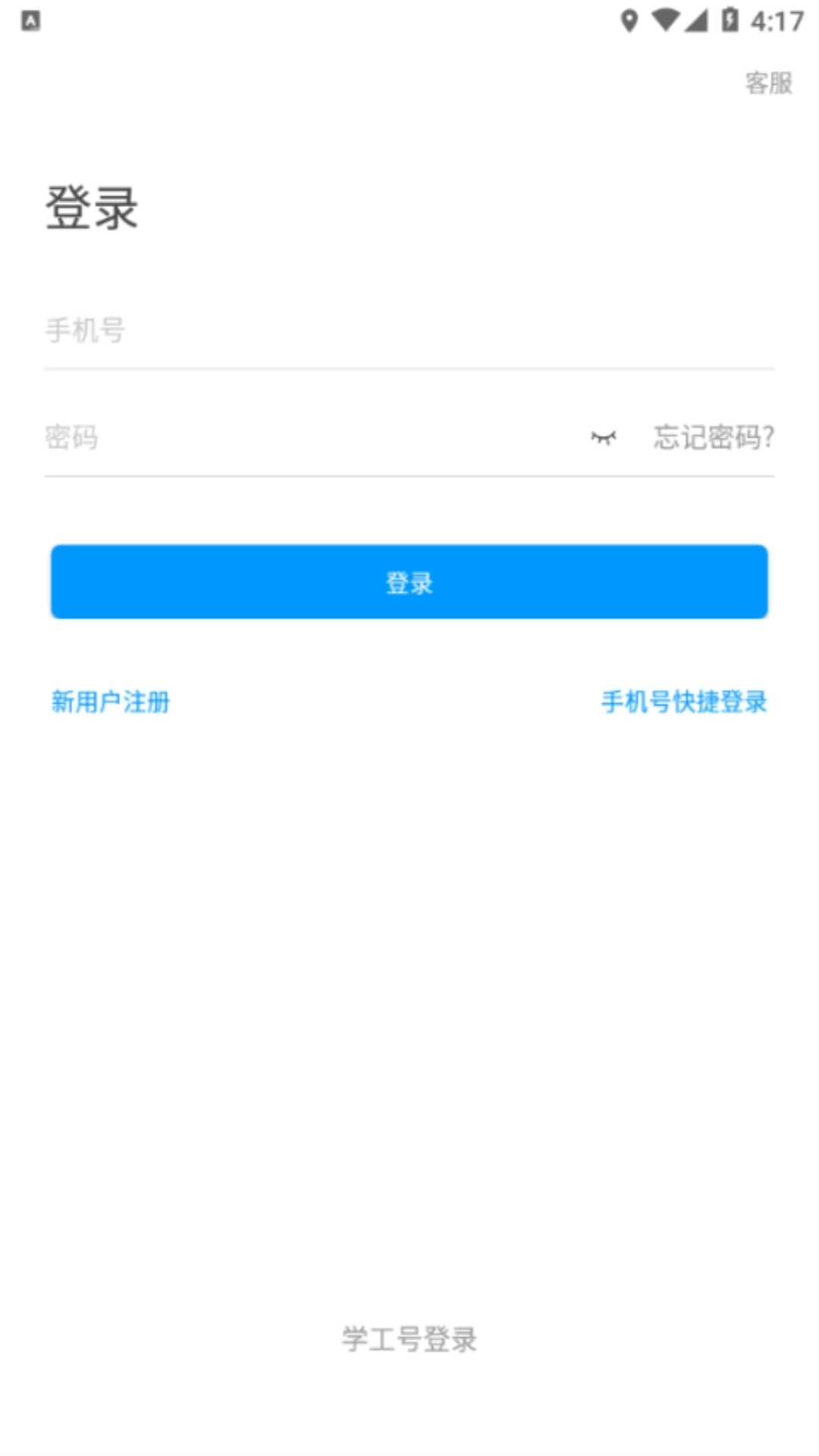Select 手机号快捷登录 quick phone login
The width and height of the screenshot is (819, 1456).
point(682,702)
